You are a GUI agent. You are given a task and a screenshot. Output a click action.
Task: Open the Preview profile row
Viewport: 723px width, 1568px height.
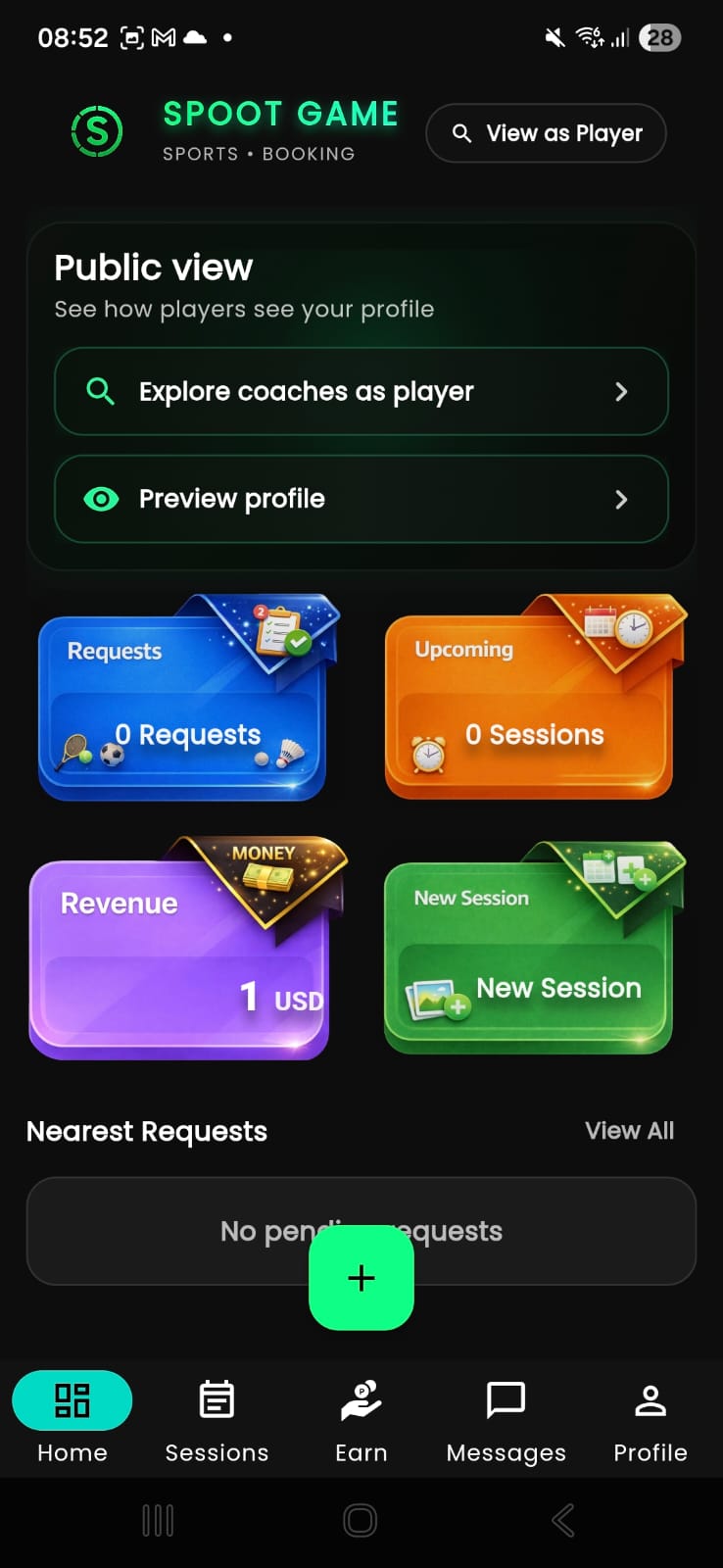[x=361, y=499]
